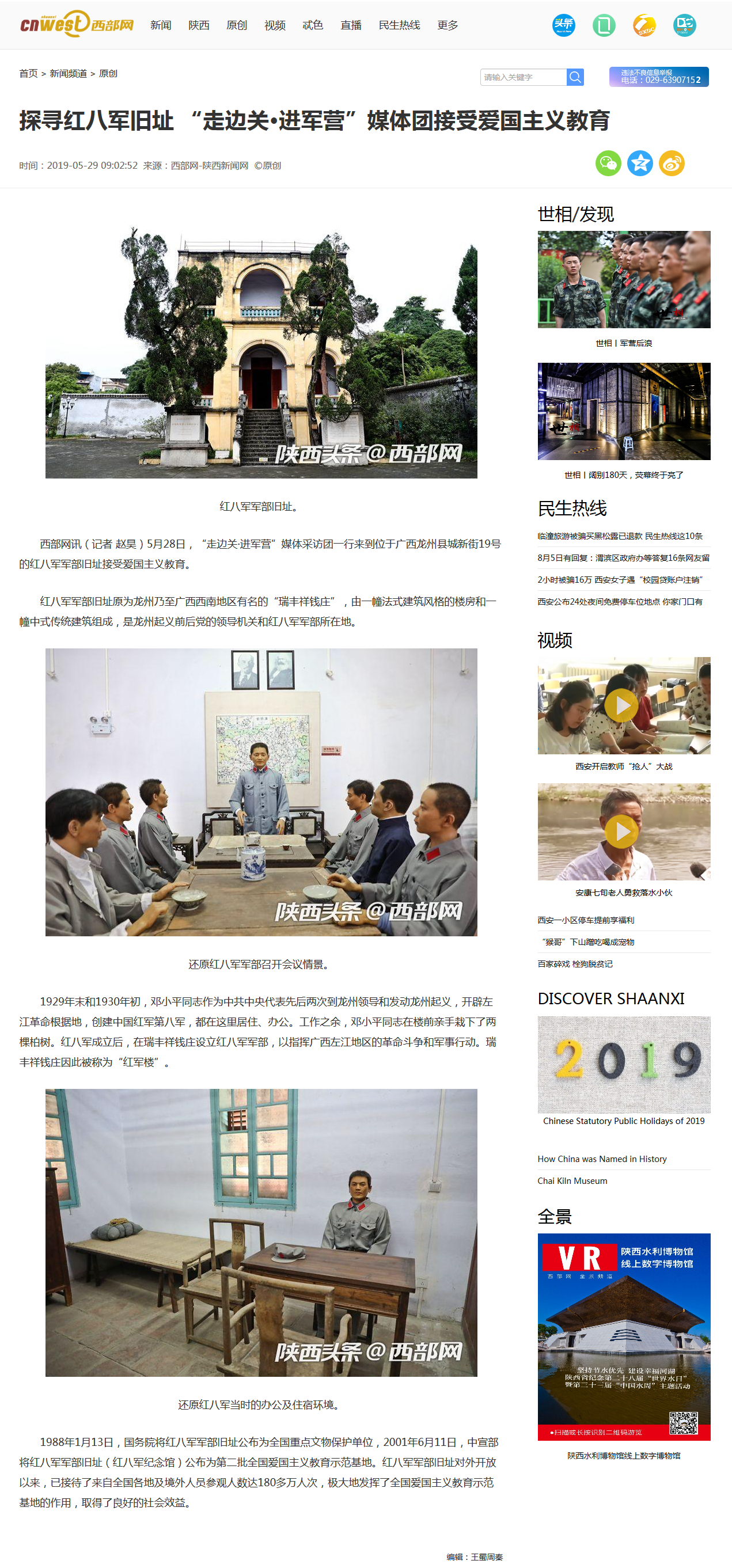
Task: Play the 西安开启教师"抢人"大战 video
Action: [x=621, y=705]
